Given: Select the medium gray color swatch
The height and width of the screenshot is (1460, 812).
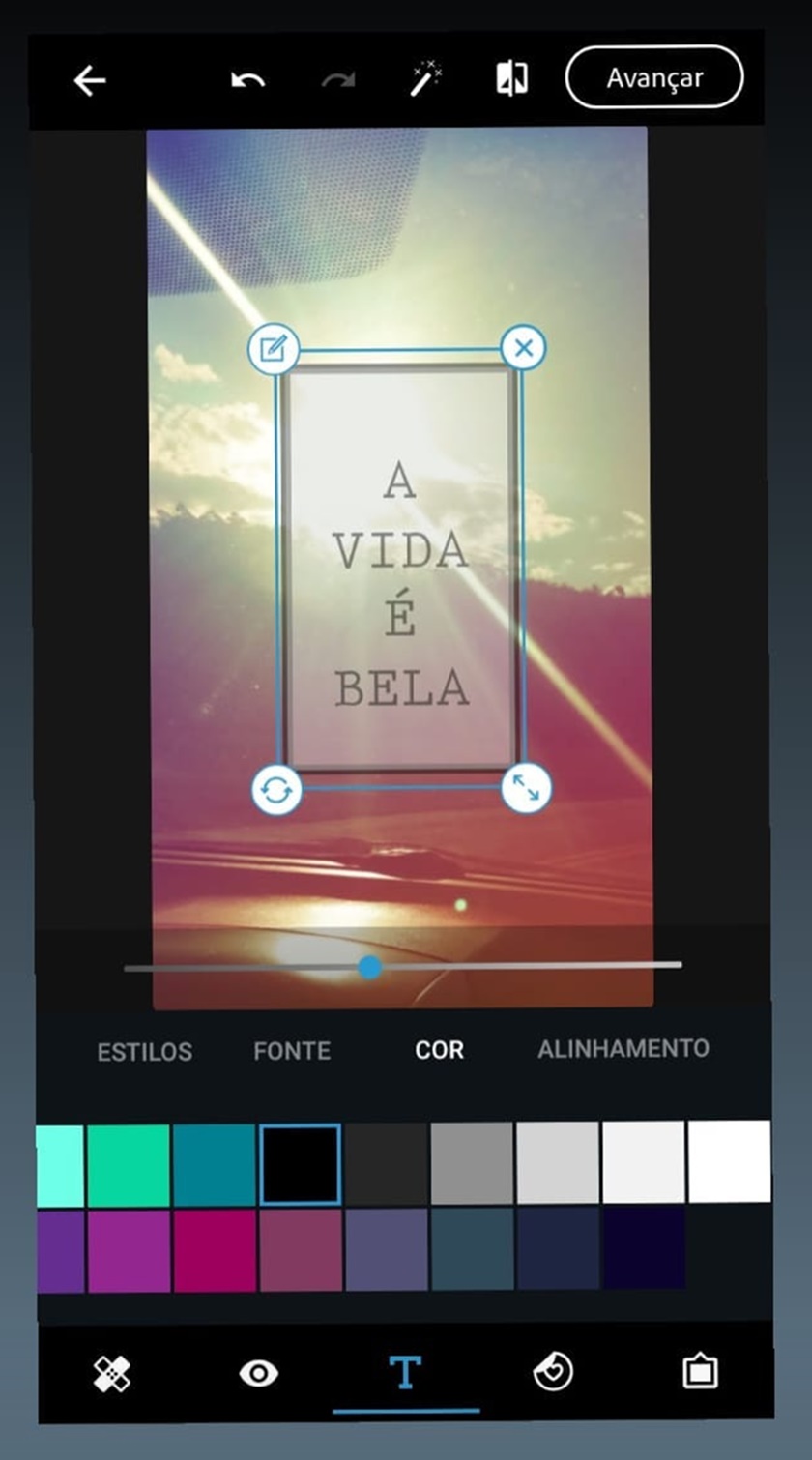Looking at the screenshot, I should 472,1163.
